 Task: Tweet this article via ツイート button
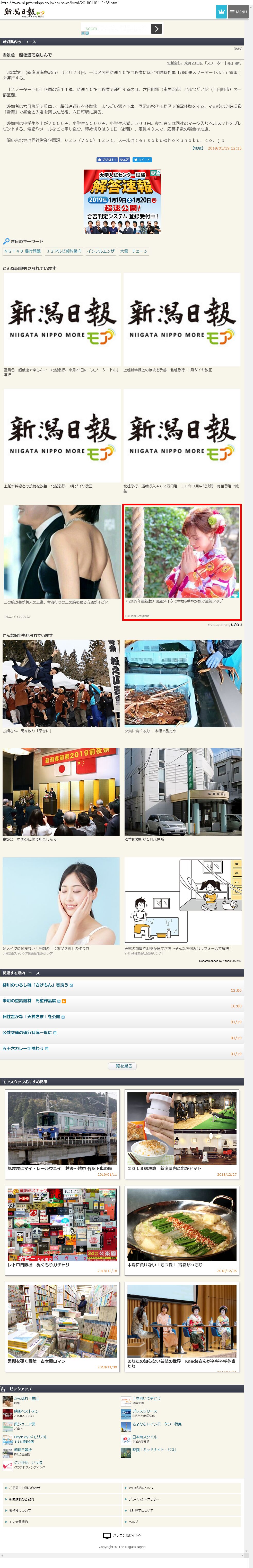[x=142, y=160]
